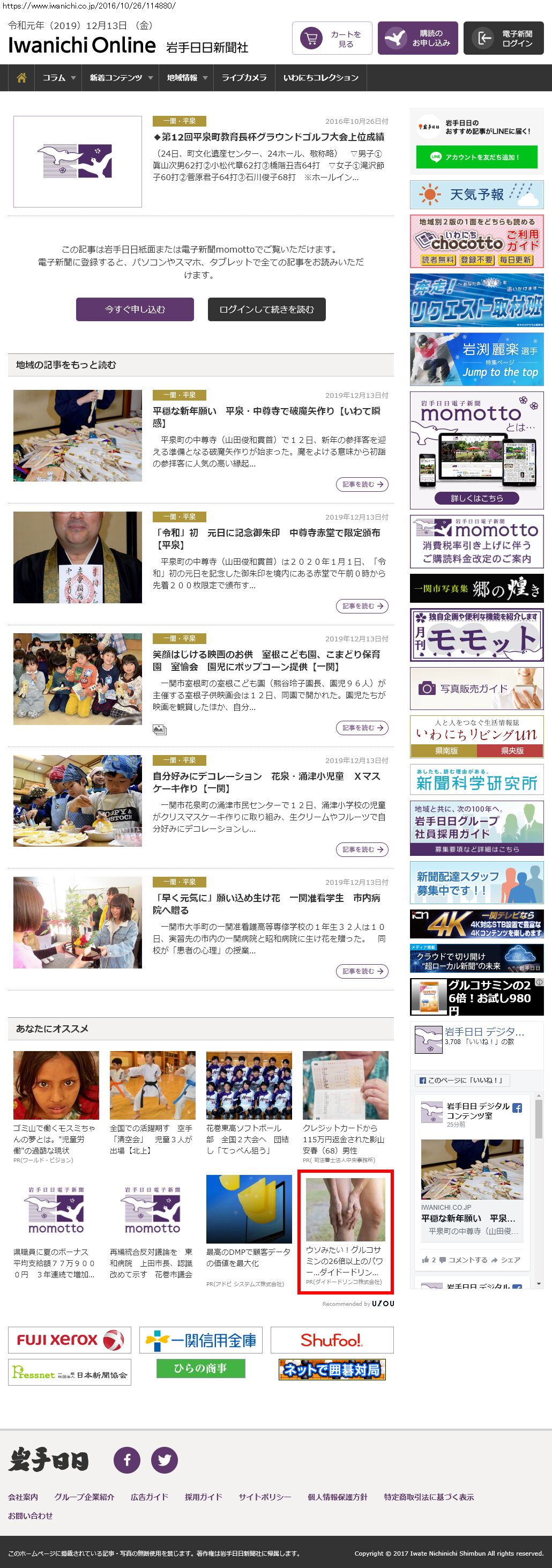552x1568 pixels.
Task: Open 電子新聞ログイン
Action: coord(503,39)
